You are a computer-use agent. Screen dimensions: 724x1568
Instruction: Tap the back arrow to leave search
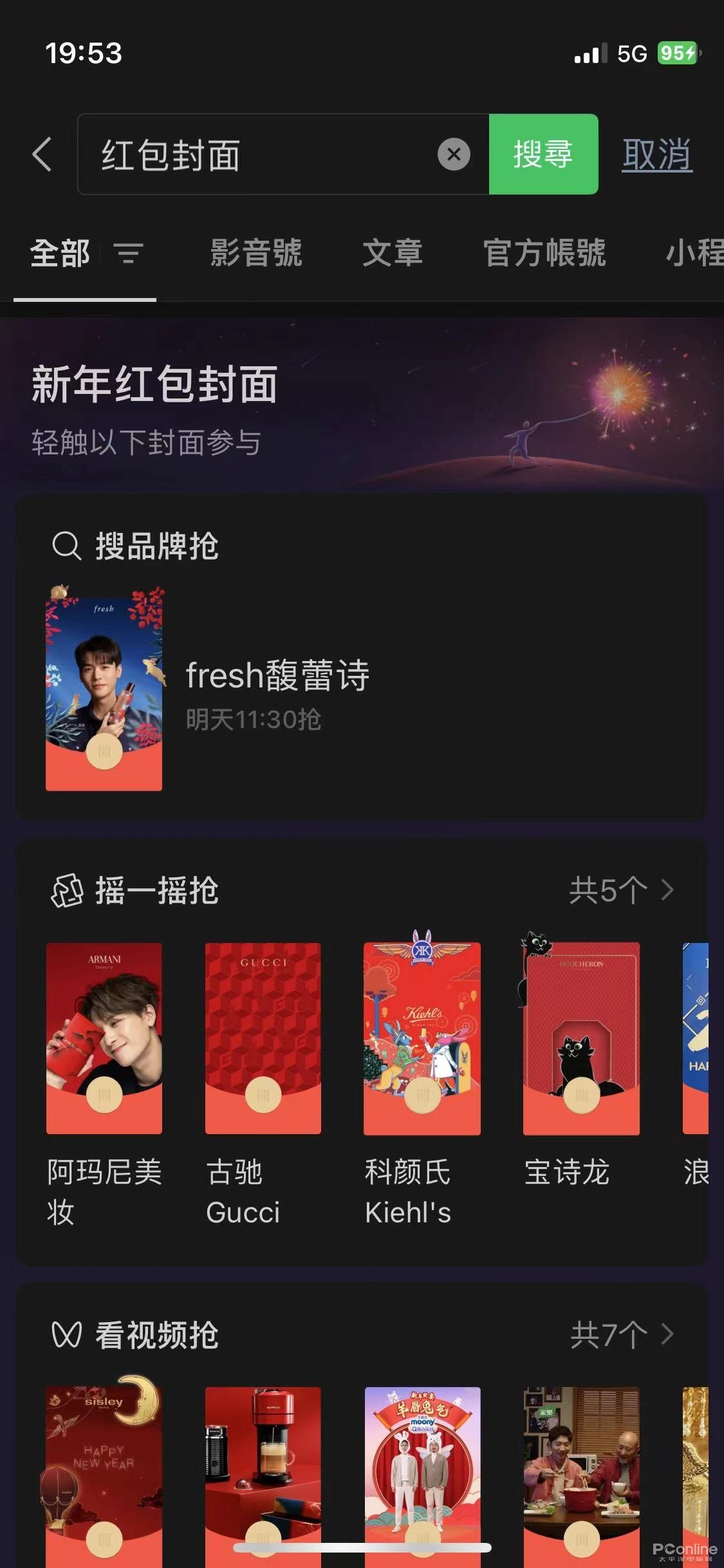tap(43, 154)
